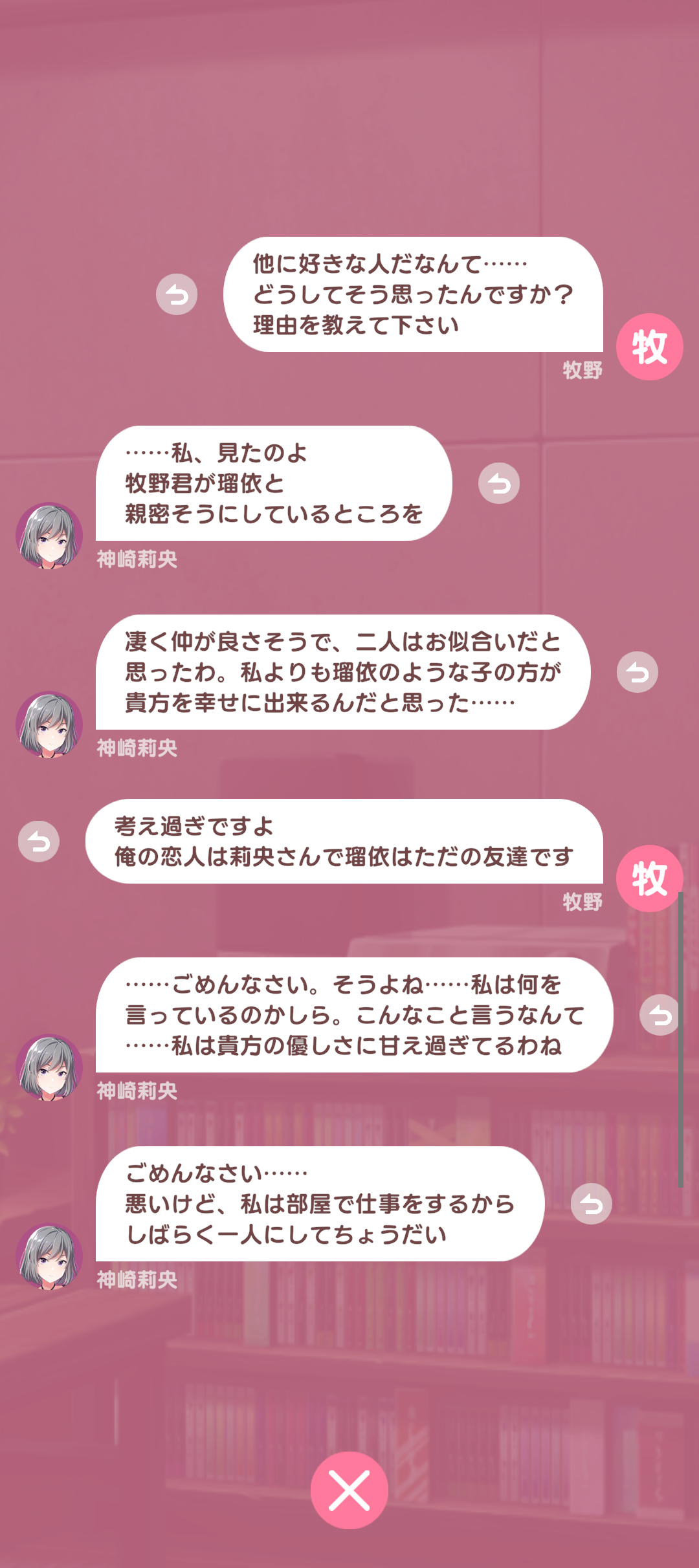
Task: Rewind to the '他に好きな人だなんて' message
Action: [x=177, y=294]
